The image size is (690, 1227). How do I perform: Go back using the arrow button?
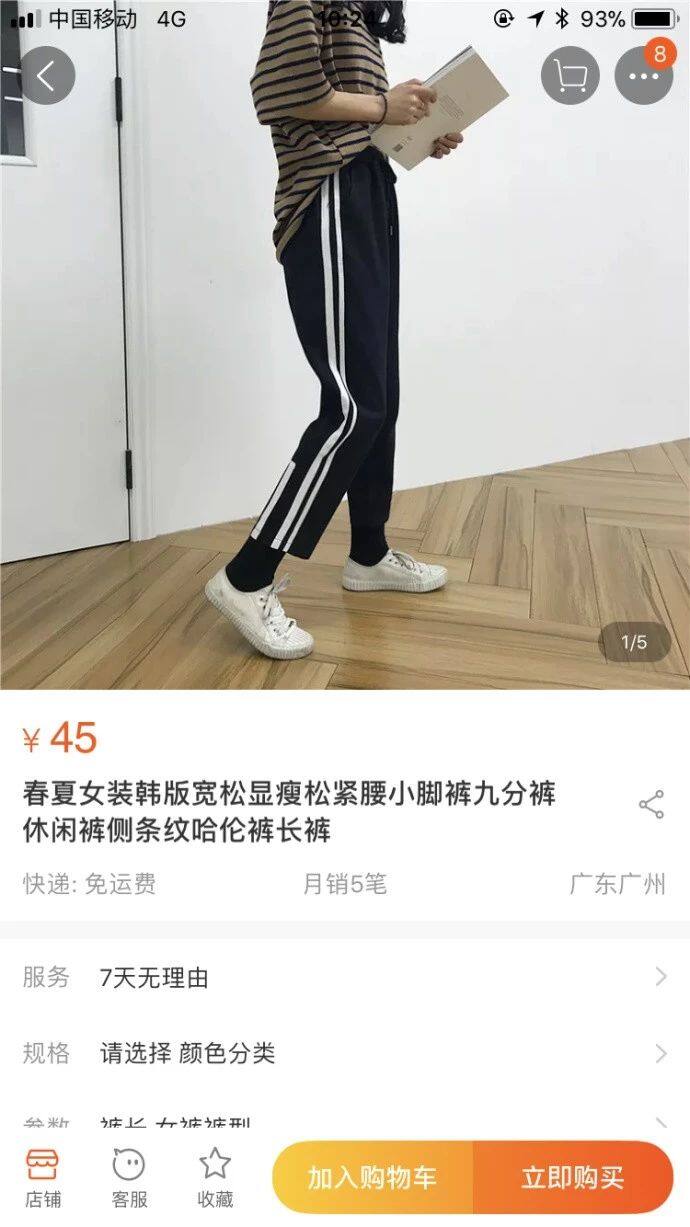tap(47, 76)
